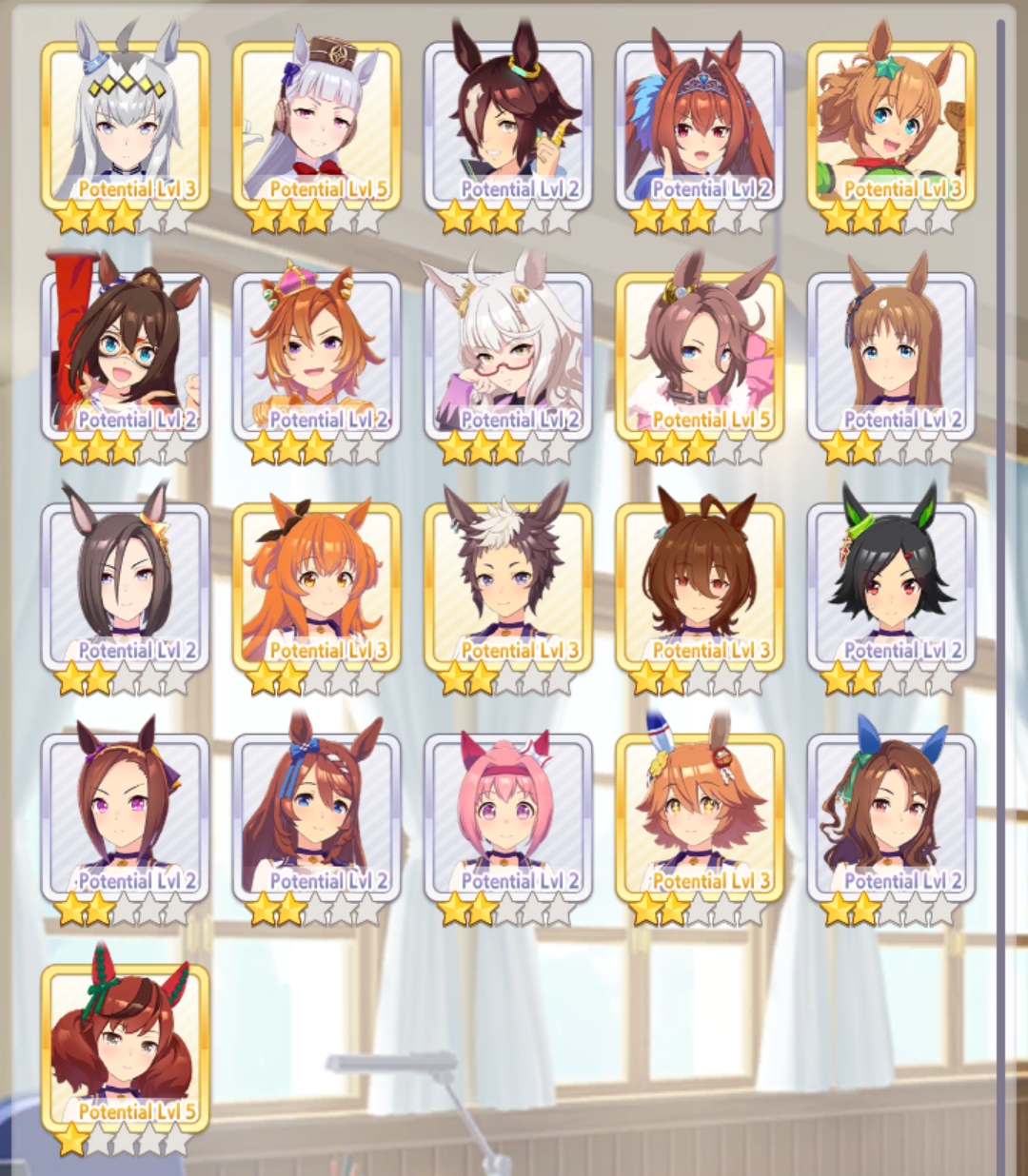Open the messy brown-haired girl with red eyes
The image size is (1028, 1176).
pyautogui.click(x=700, y=585)
